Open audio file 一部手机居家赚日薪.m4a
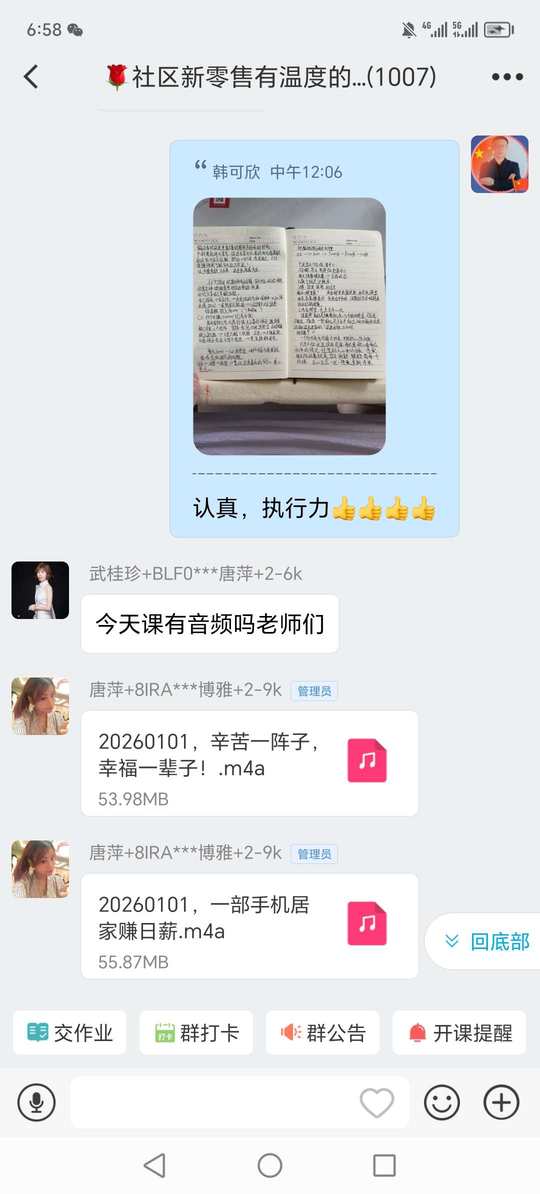The image size is (540, 1194). [x=250, y=926]
